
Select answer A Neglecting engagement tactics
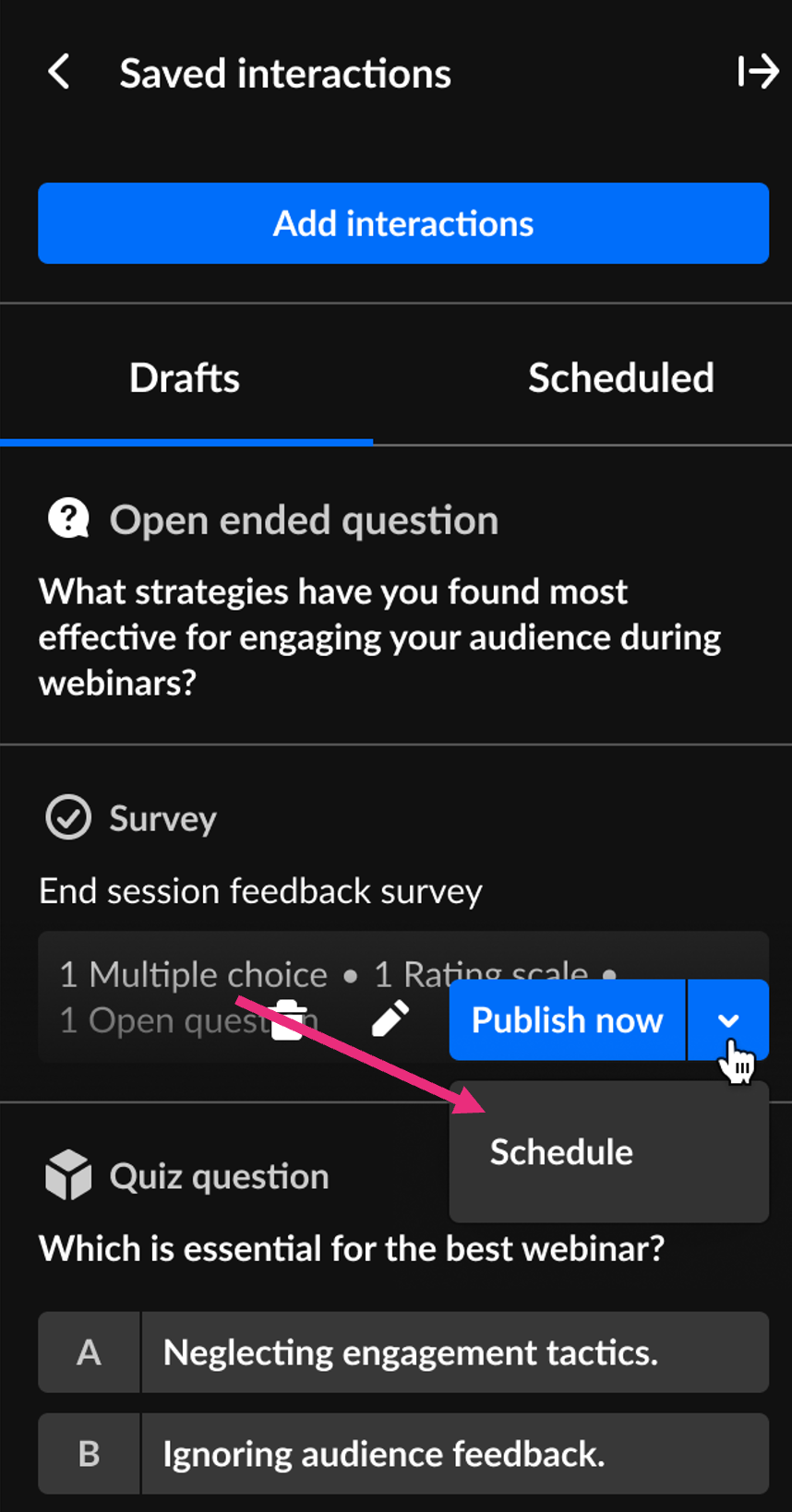click(403, 1352)
